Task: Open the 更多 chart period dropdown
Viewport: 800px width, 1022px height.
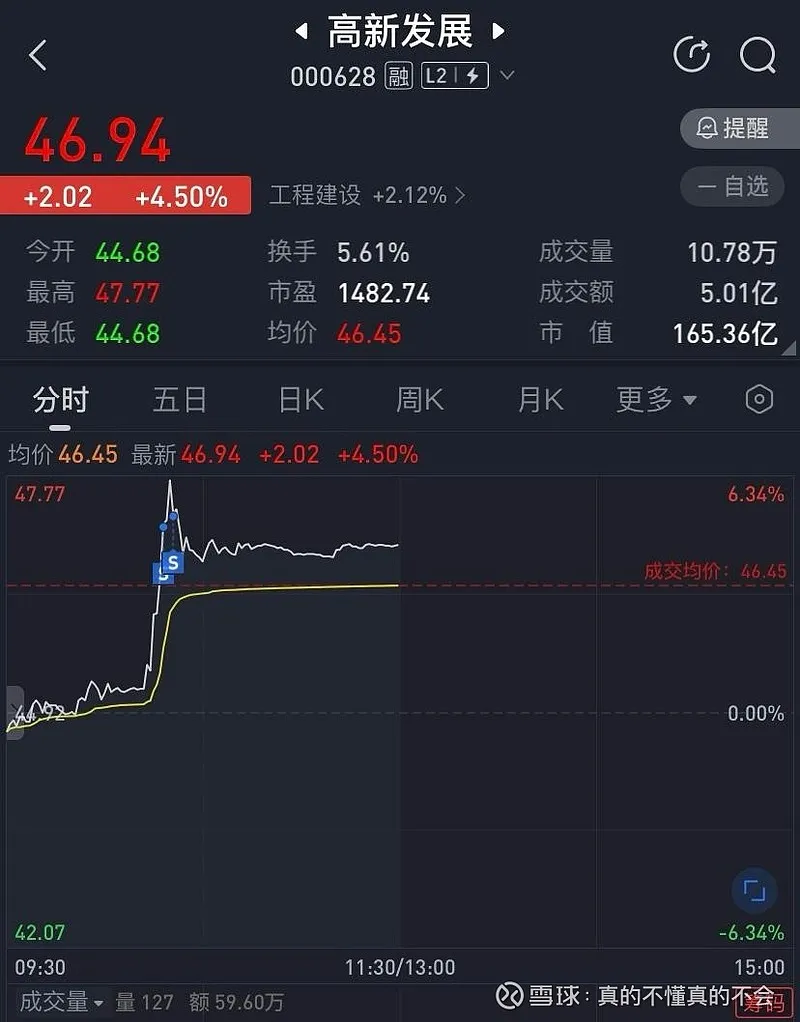Action: point(657,400)
